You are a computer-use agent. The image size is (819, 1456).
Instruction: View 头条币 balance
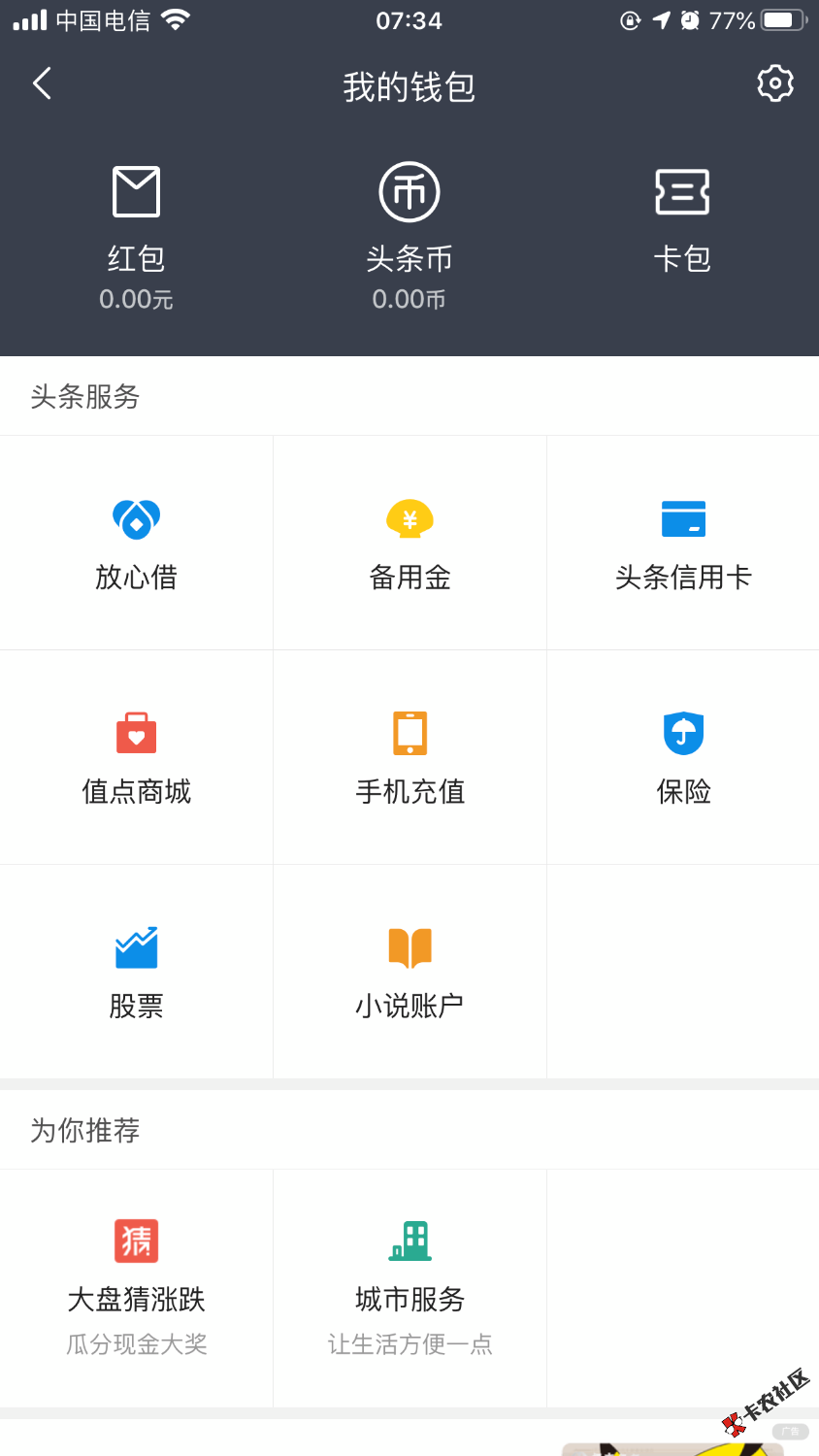click(x=409, y=238)
